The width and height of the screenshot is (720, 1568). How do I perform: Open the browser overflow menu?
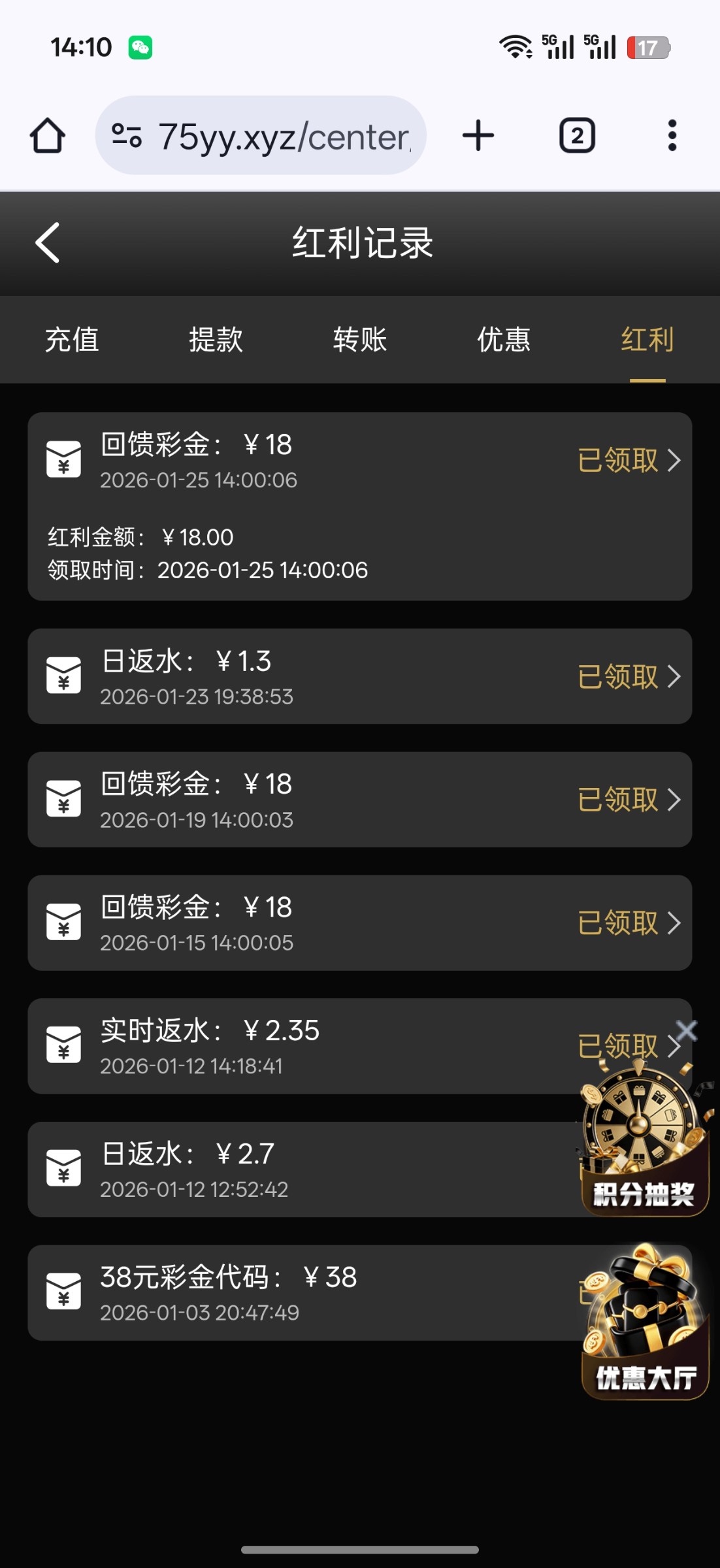[x=672, y=136]
